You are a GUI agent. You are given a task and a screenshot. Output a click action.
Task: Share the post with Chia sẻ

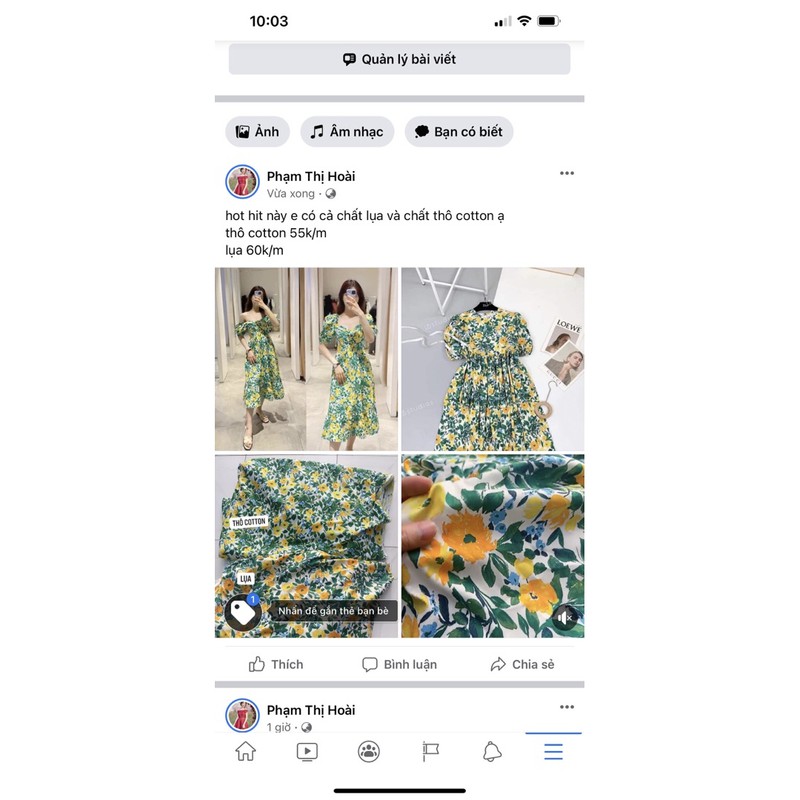point(523,664)
